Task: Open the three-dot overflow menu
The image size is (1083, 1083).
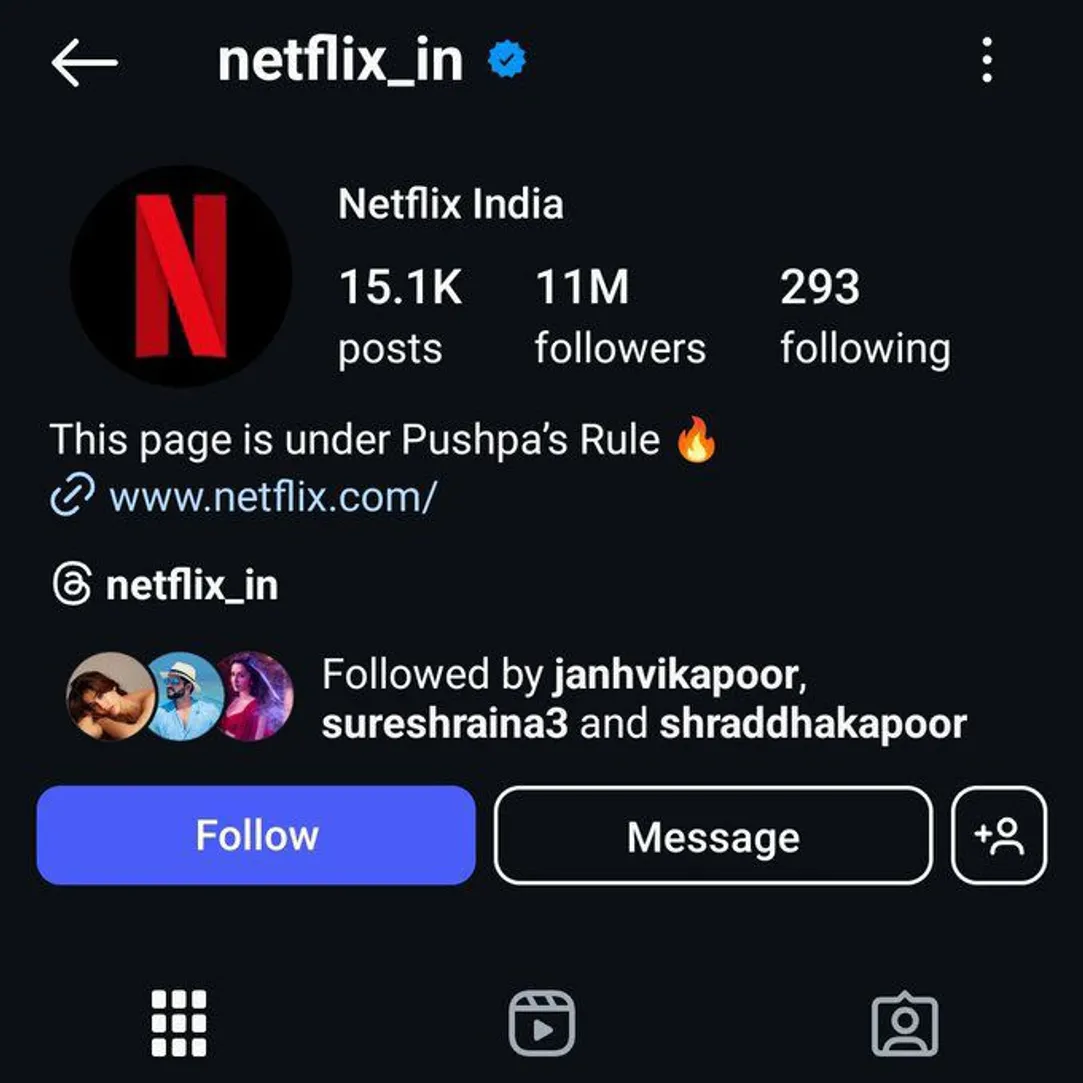Action: point(987,61)
